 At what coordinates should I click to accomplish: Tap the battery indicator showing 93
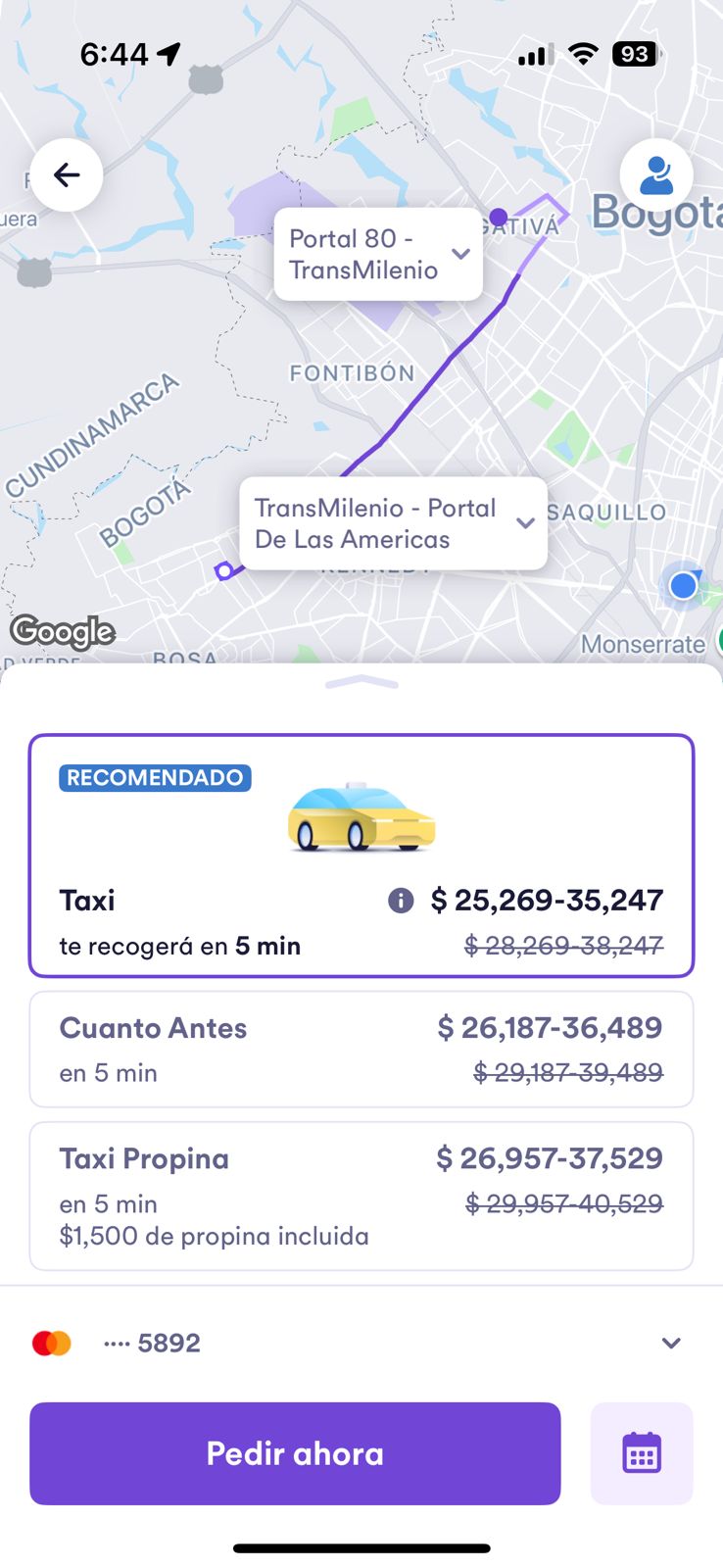pyautogui.click(x=637, y=56)
